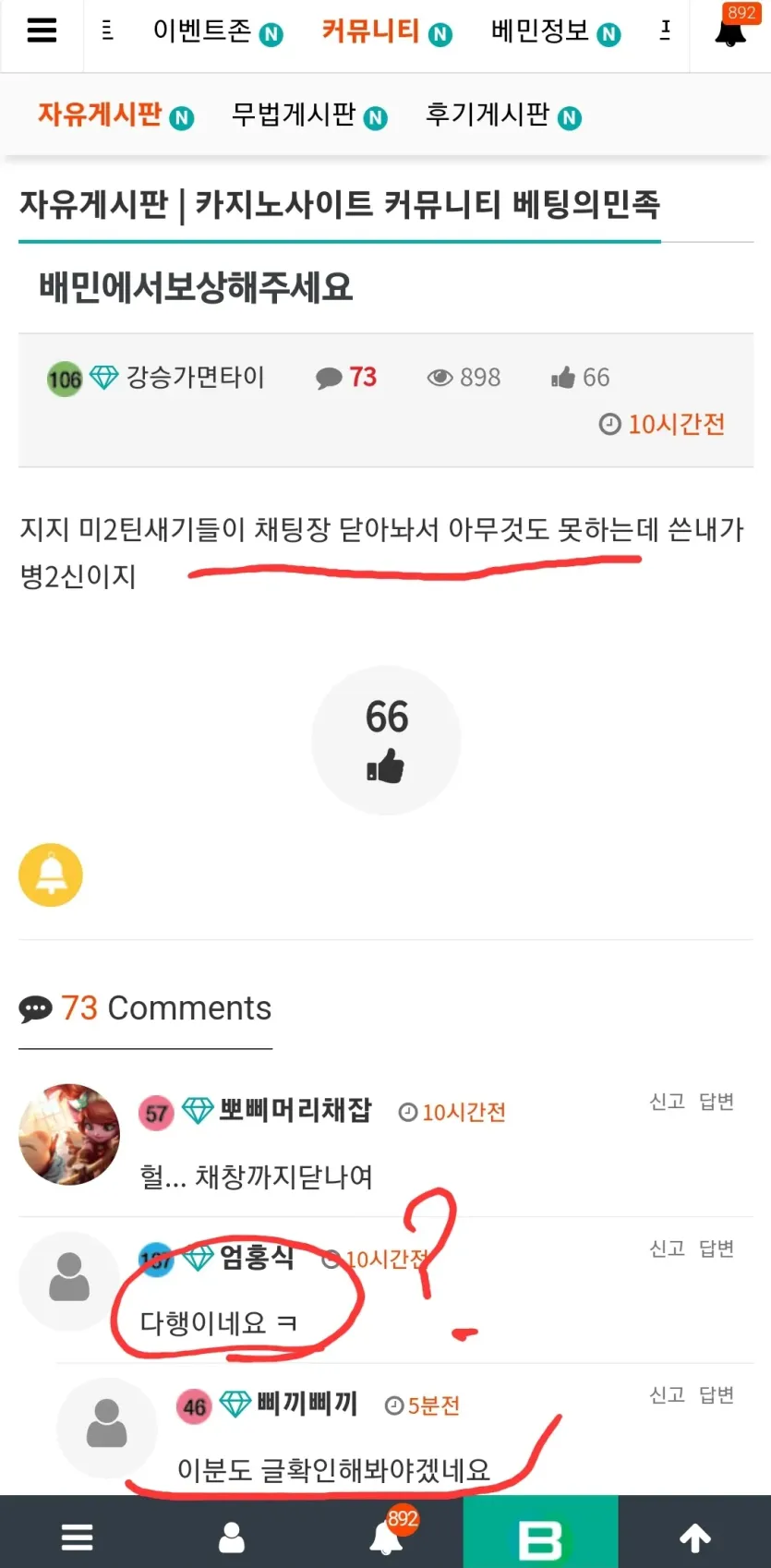Like the post with the 66 thumbs-up button
This screenshot has width=771, height=1568.
tap(386, 741)
